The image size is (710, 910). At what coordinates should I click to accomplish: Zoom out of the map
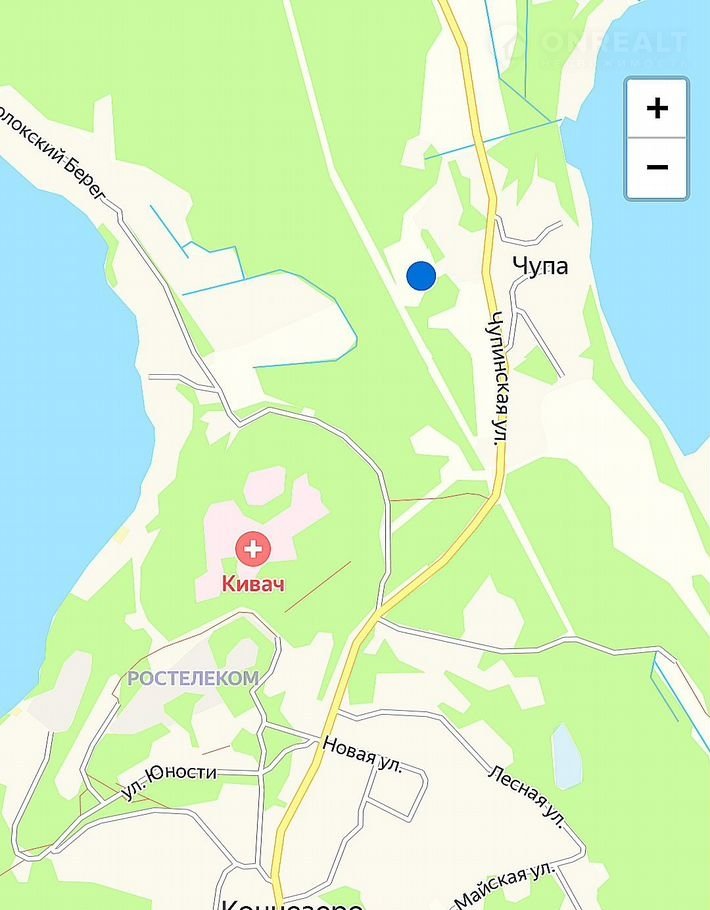657,167
